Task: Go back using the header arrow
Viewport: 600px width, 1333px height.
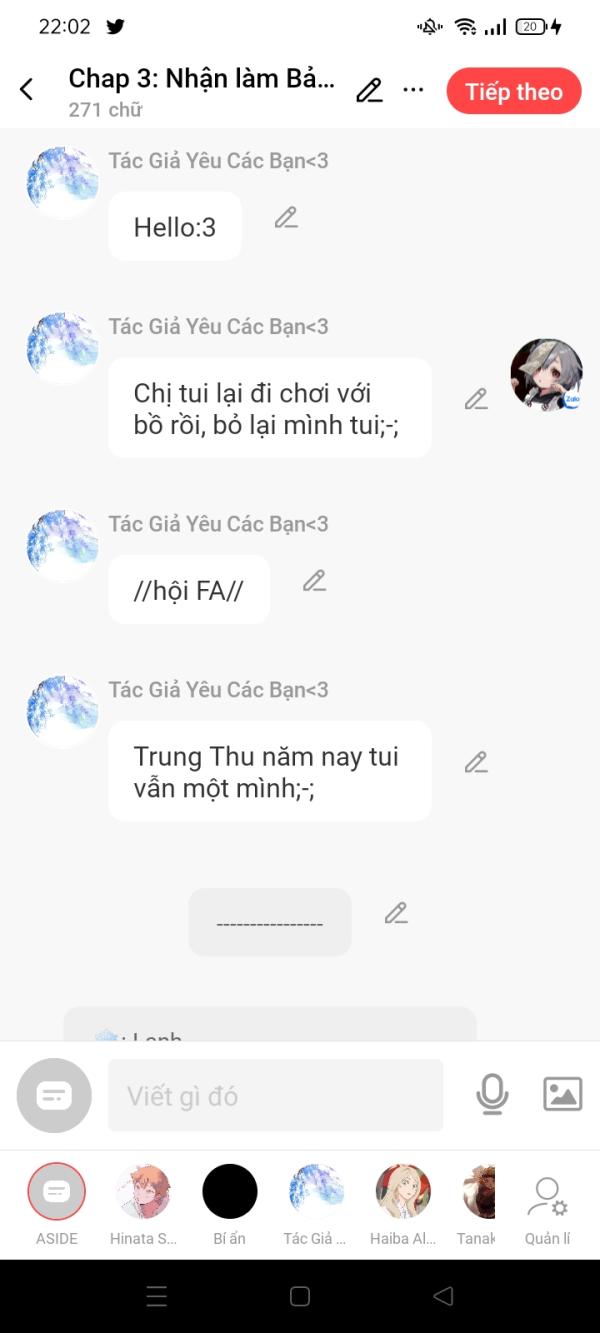Action: tap(27, 90)
